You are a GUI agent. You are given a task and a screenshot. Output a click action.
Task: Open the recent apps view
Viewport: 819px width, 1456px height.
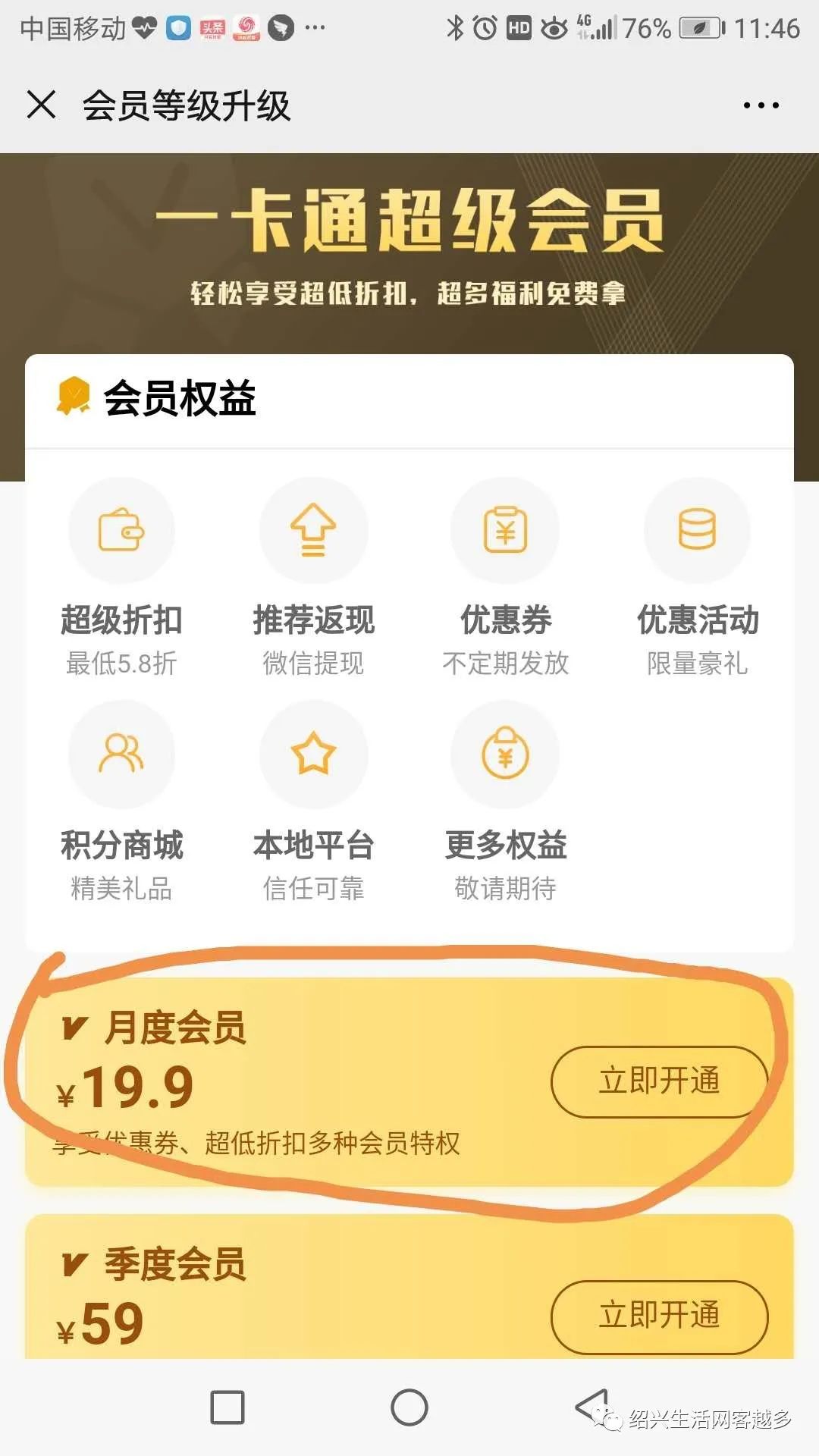227,1407
